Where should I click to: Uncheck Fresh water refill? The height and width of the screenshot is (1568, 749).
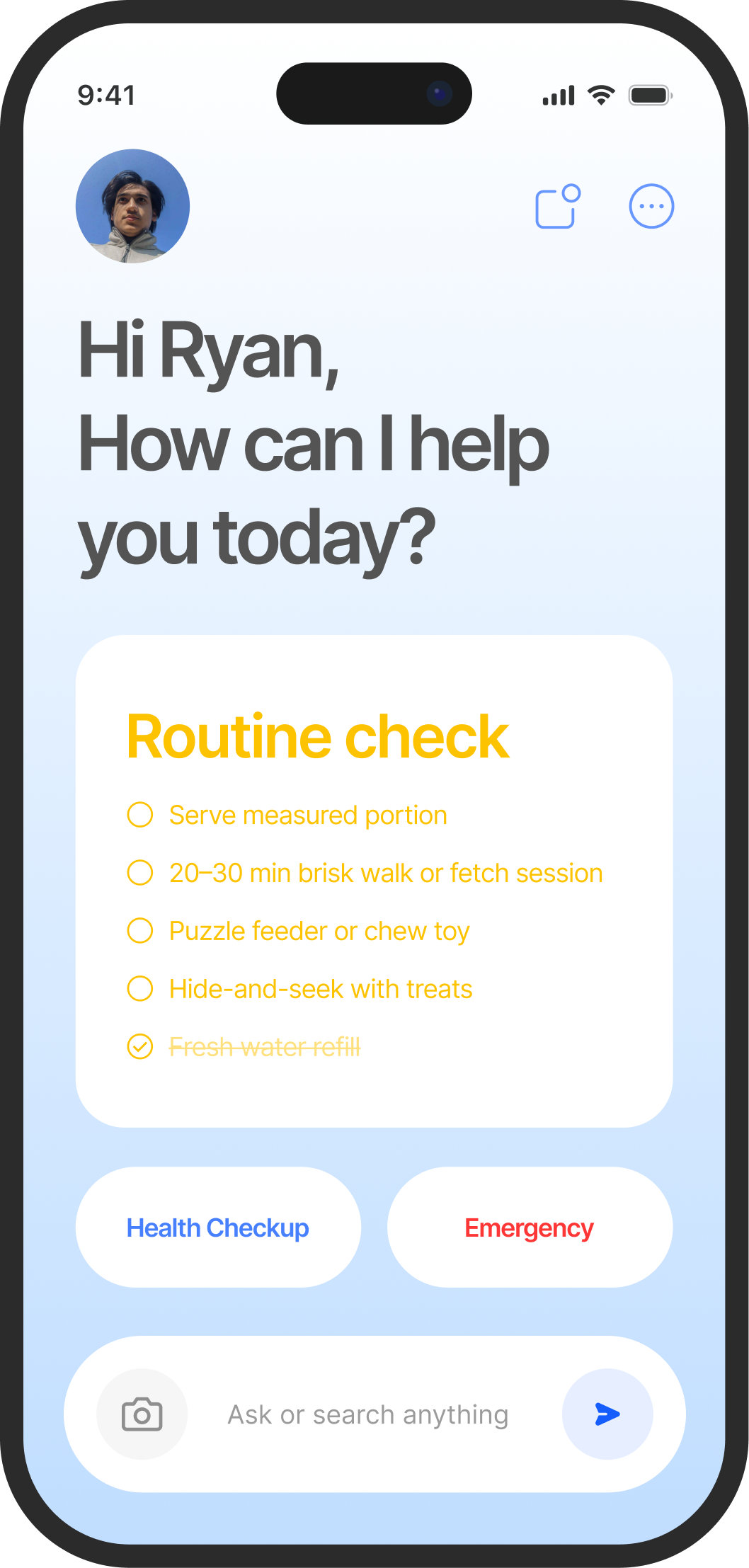pos(140,1046)
